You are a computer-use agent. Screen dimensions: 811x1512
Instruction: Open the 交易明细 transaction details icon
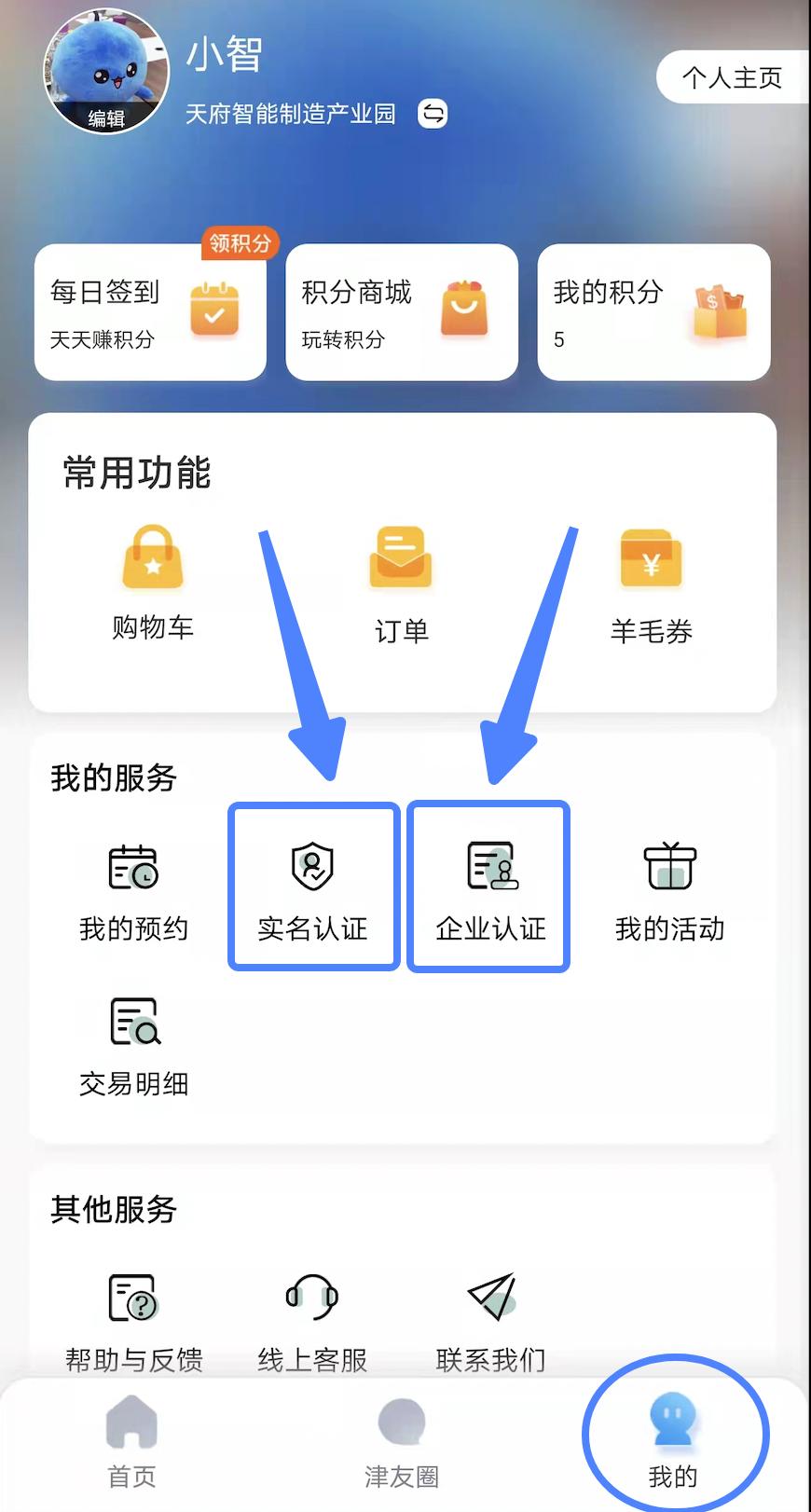[x=134, y=1025]
